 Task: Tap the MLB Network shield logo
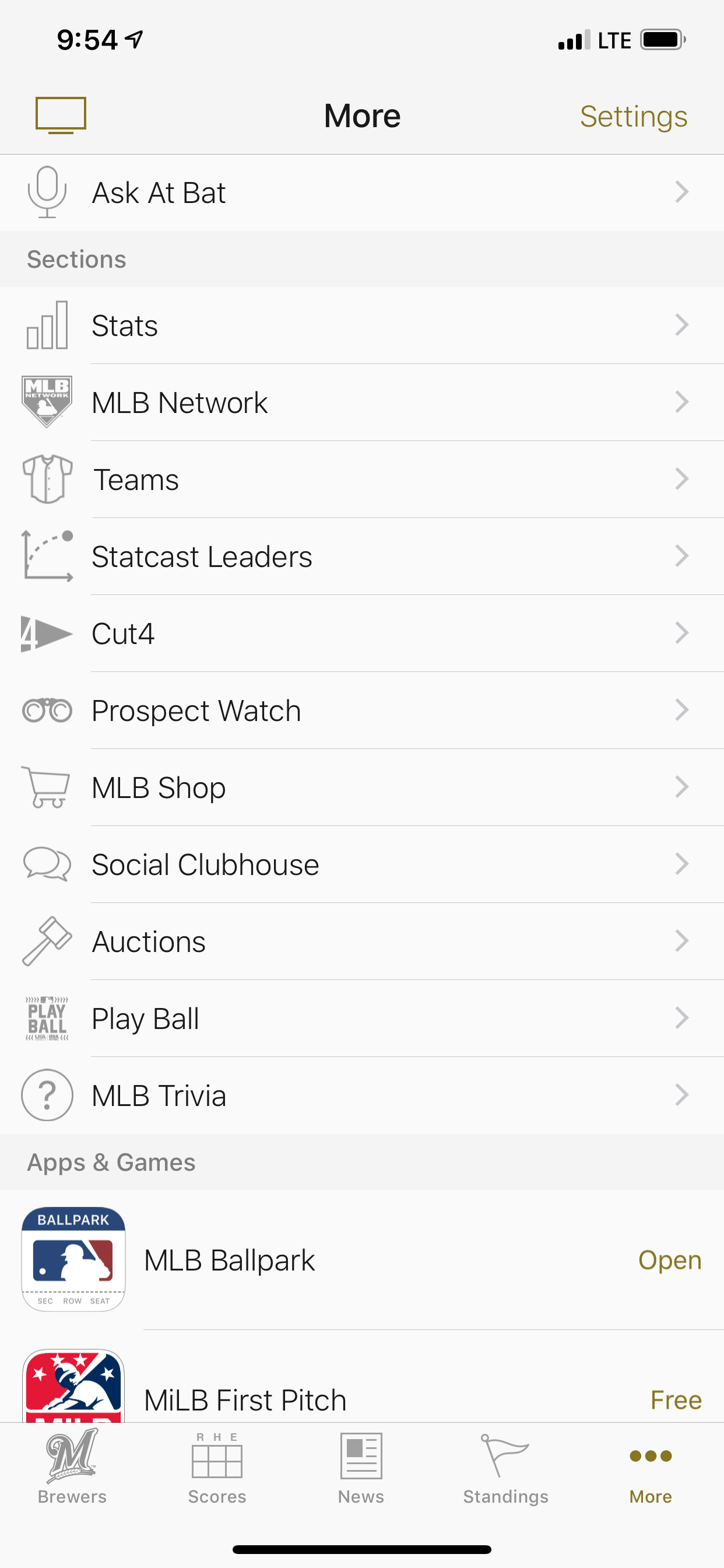(x=47, y=402)
